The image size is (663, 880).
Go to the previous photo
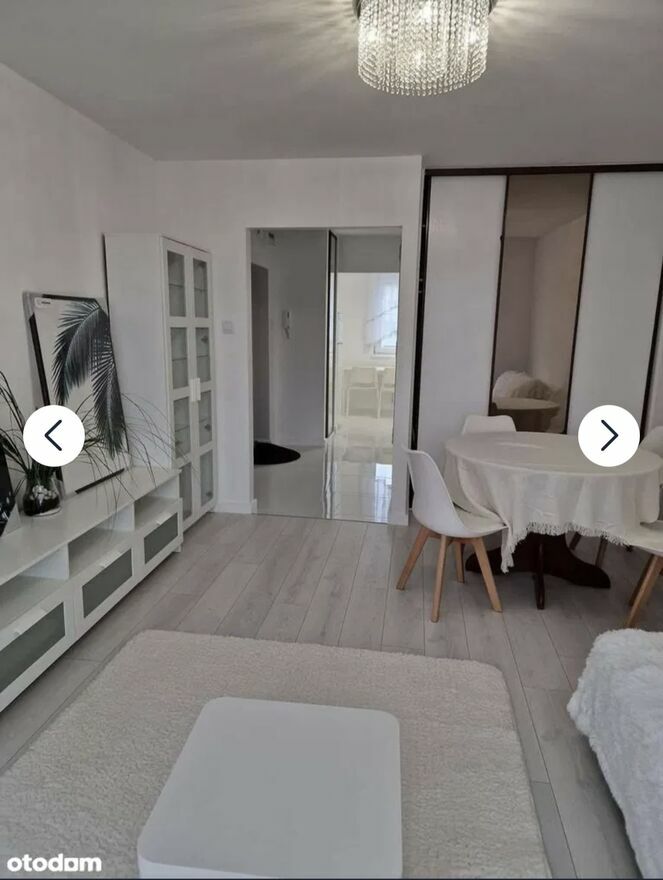[54, 435]
